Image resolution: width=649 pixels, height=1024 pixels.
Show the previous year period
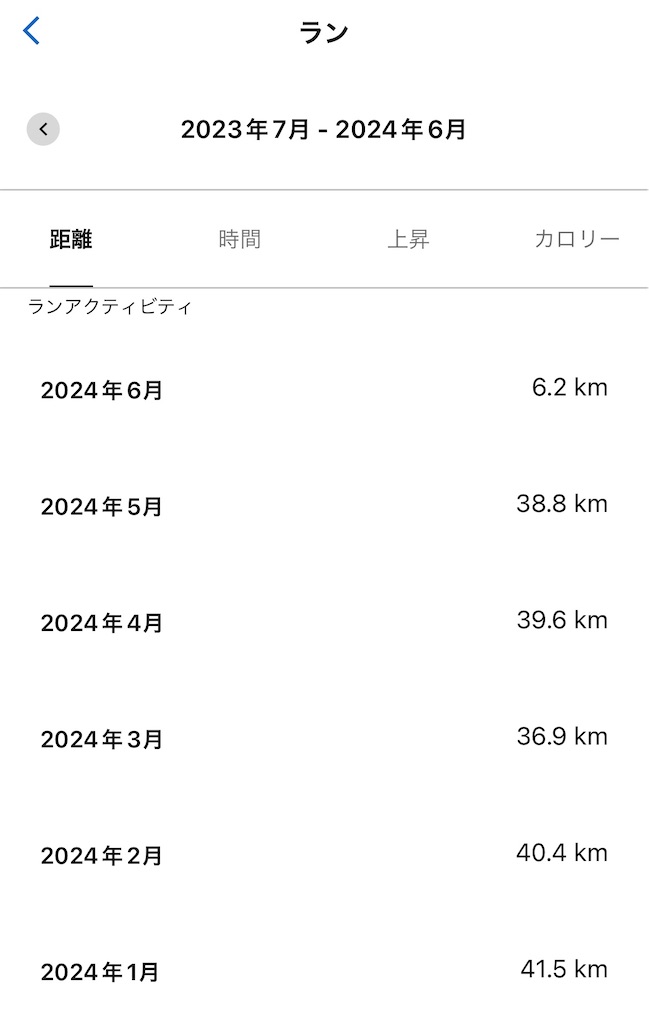43,129
